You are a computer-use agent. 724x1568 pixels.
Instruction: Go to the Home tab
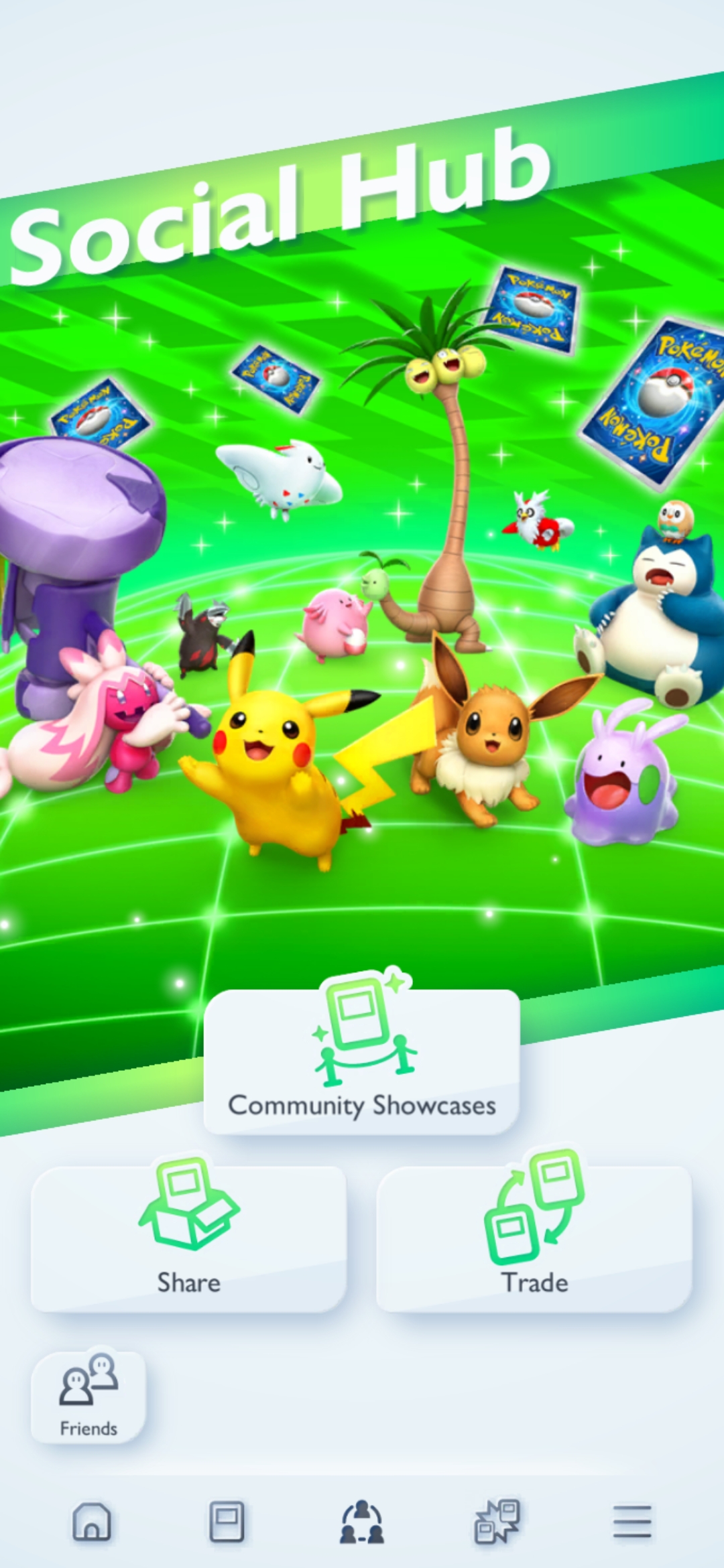tap(92, 1521)
